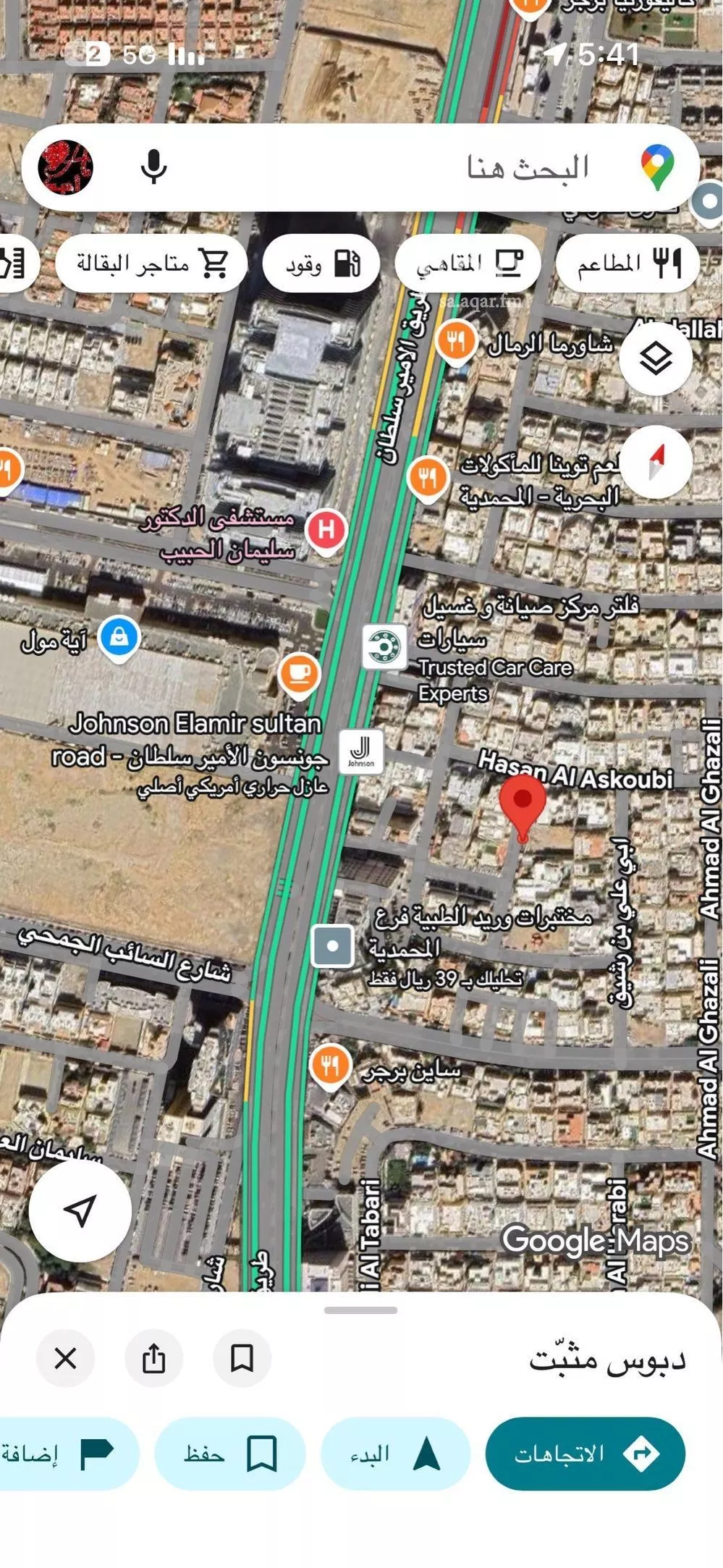Center the map on my location
723x1568 pixels.
80,1210
